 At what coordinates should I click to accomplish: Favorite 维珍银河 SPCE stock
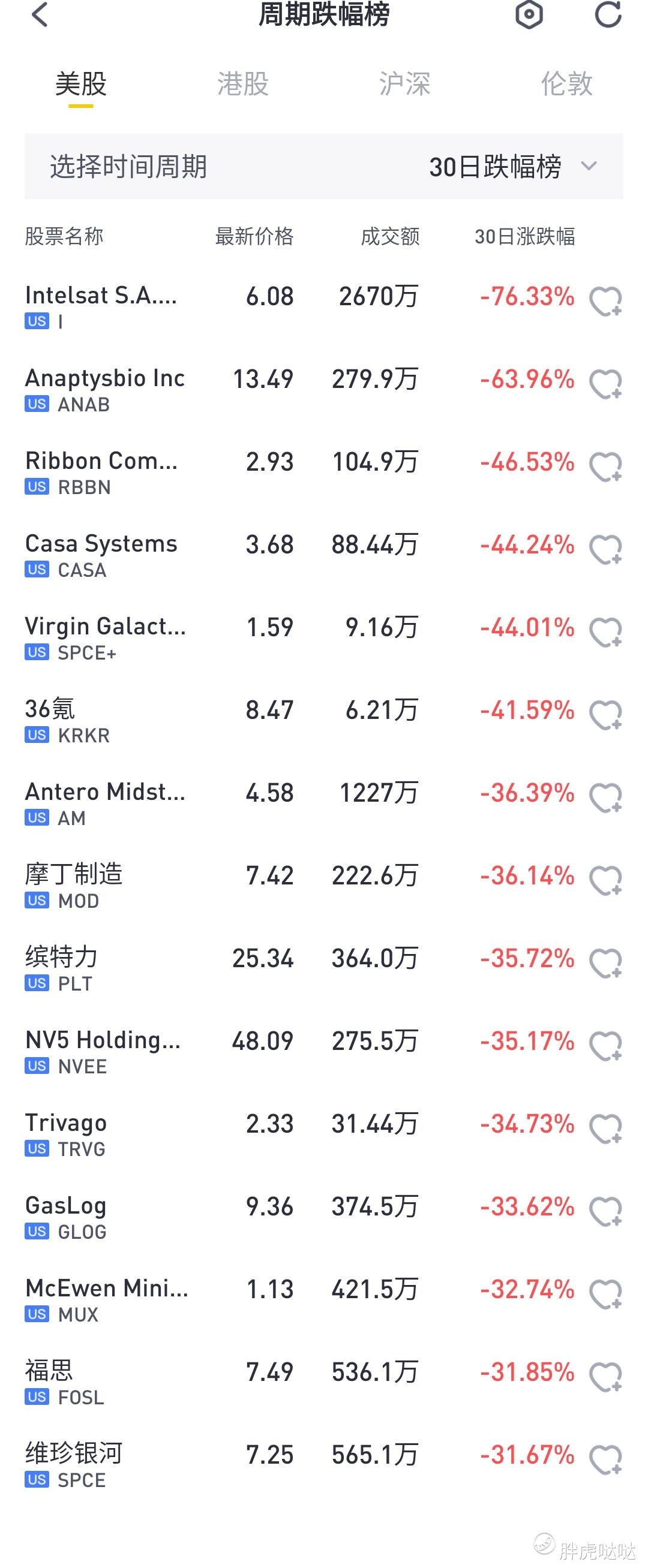point(605,1461)
